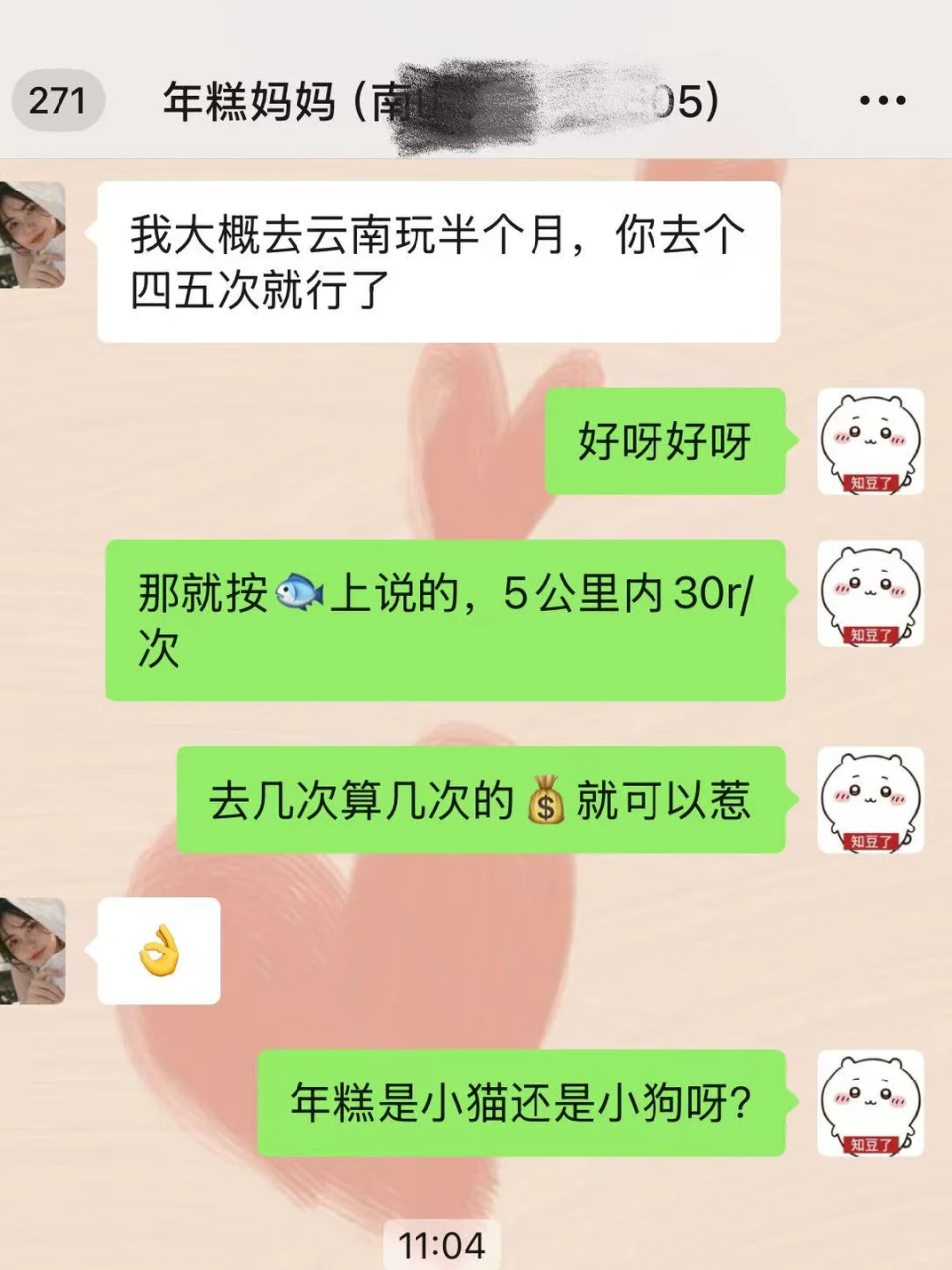Select the 年糕是小猫还是小狗呀 question bubble
This screenshot has height=1270, width=952.
521,1102
